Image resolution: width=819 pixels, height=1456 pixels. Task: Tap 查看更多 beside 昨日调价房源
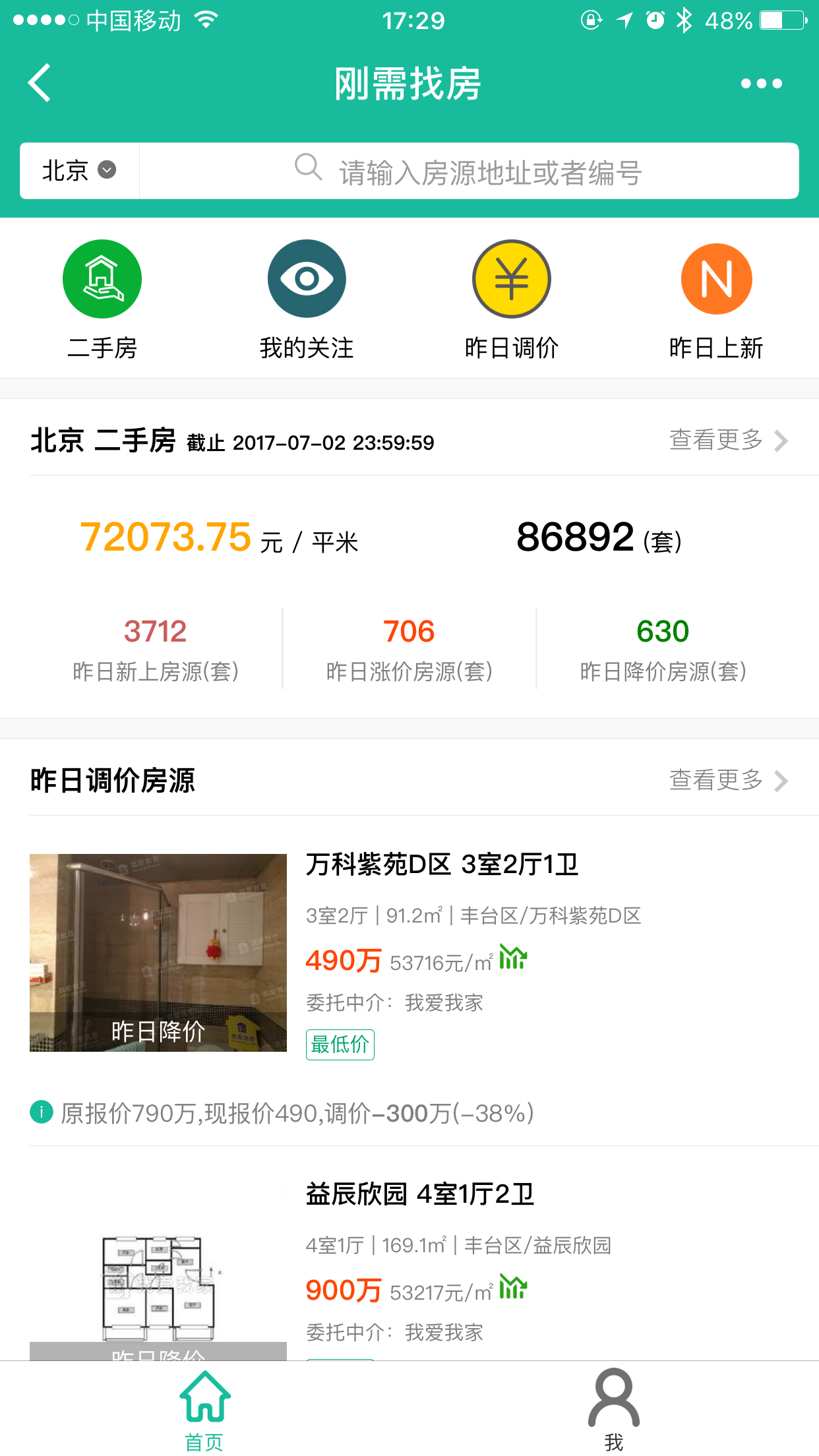729,780
